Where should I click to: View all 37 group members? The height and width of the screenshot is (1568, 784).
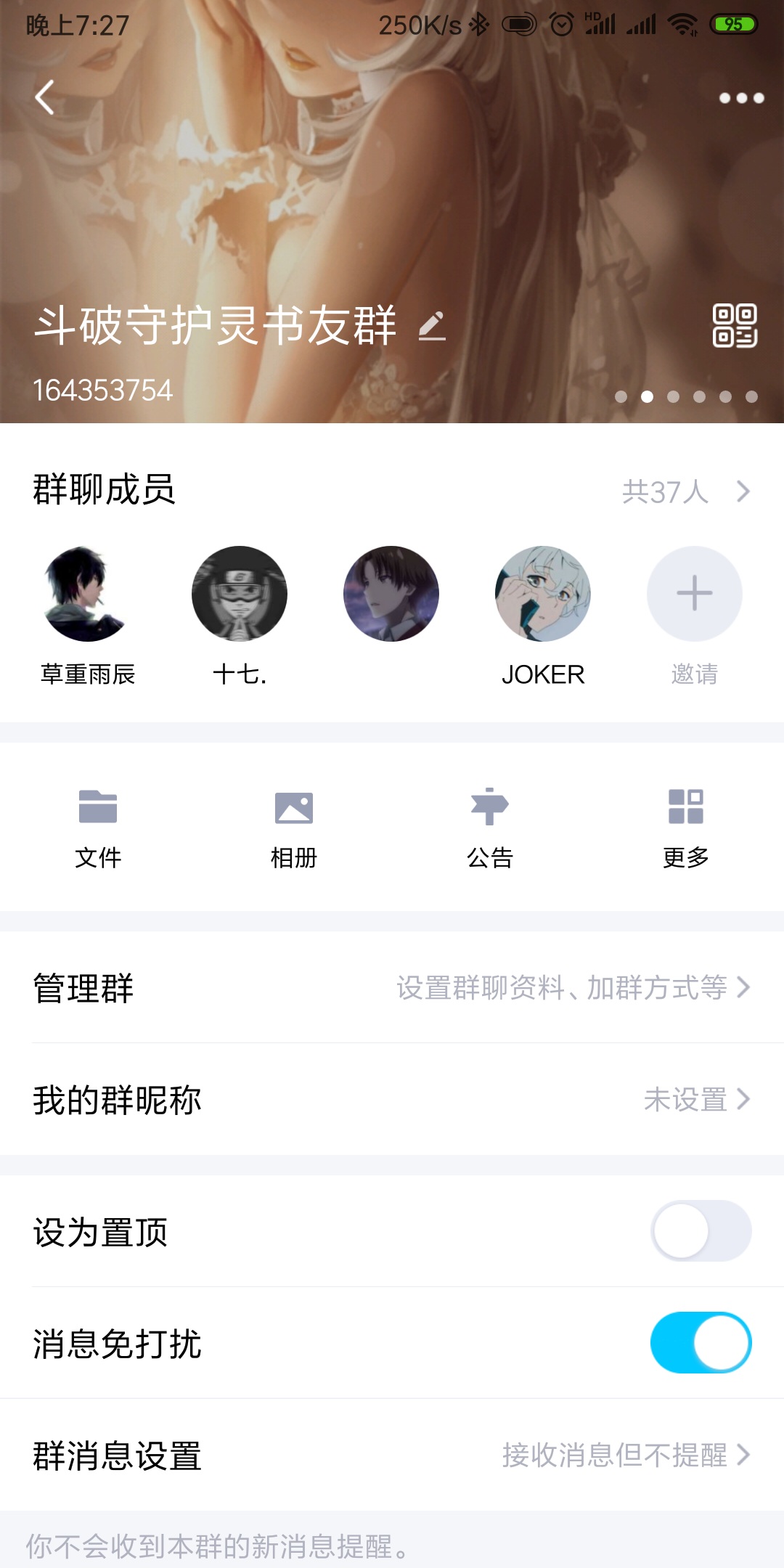pyautogui.click(x=685, y=491)
